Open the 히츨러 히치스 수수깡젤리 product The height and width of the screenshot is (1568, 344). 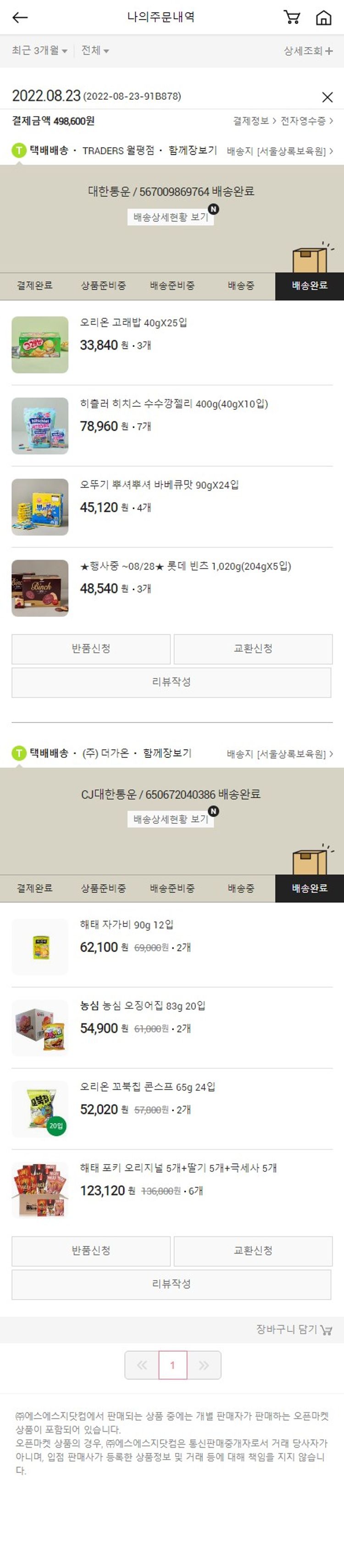[x=173, y=403]
